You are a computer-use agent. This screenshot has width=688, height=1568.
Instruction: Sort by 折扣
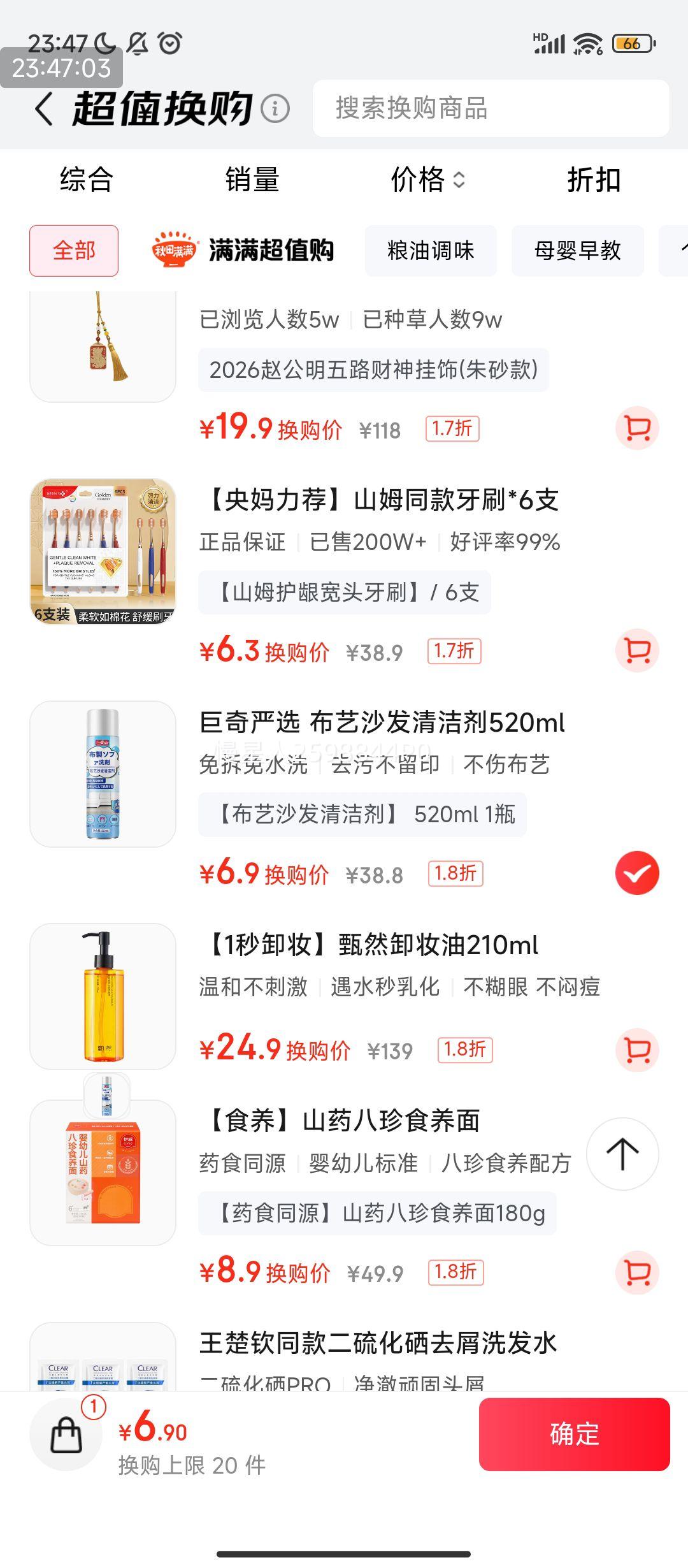coord(594,180)
